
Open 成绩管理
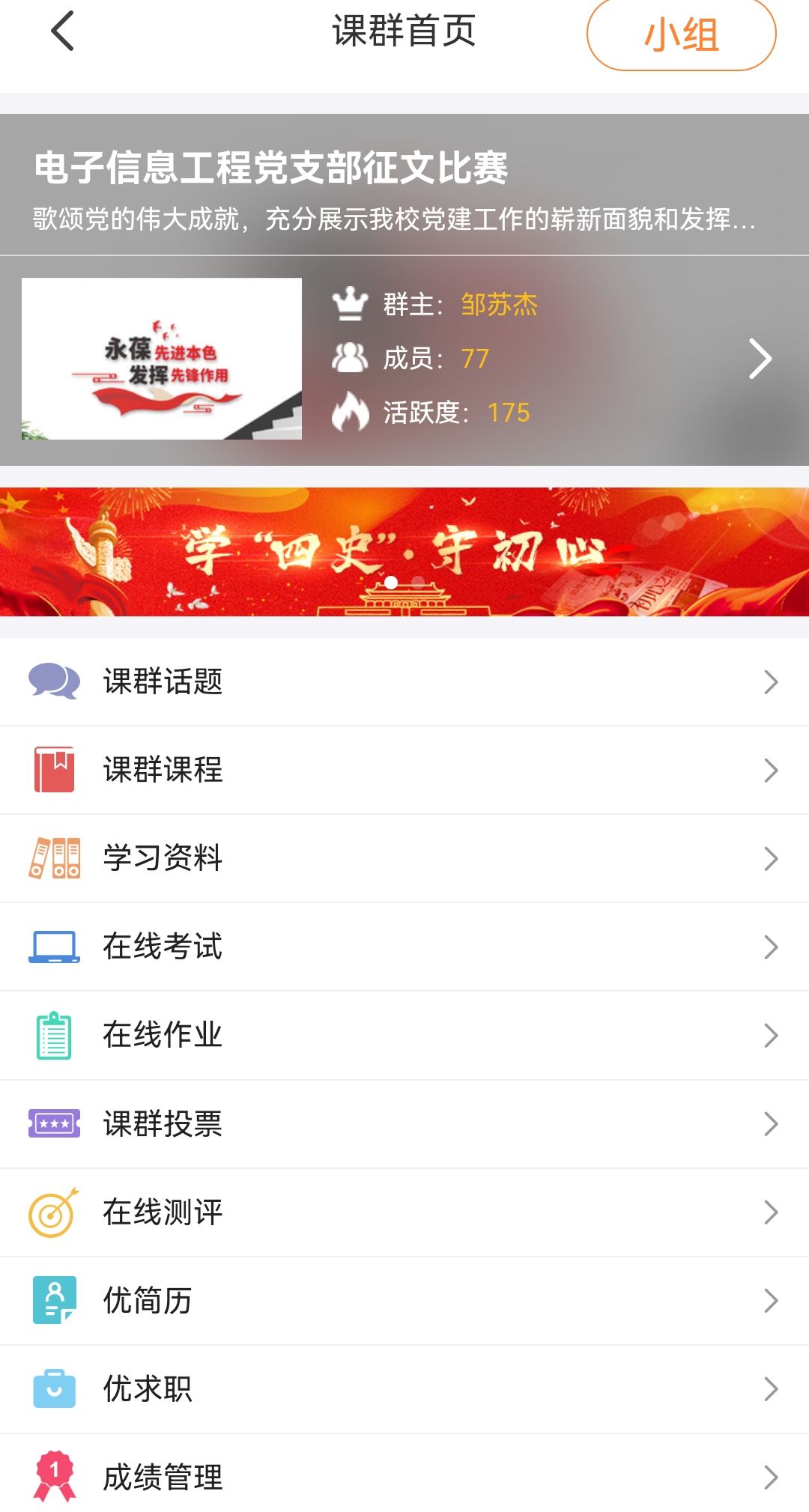pos(404,1477)
